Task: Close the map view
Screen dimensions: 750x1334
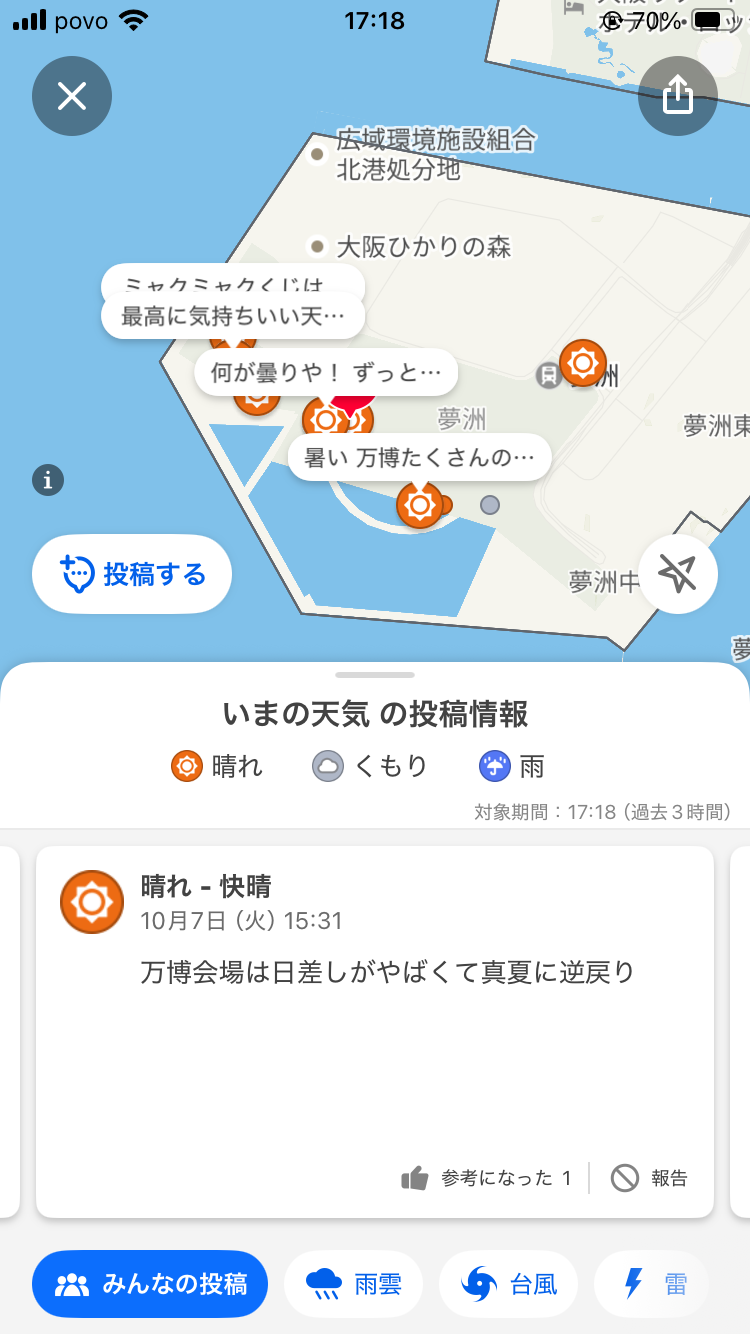Action: [x=72, y=96]
